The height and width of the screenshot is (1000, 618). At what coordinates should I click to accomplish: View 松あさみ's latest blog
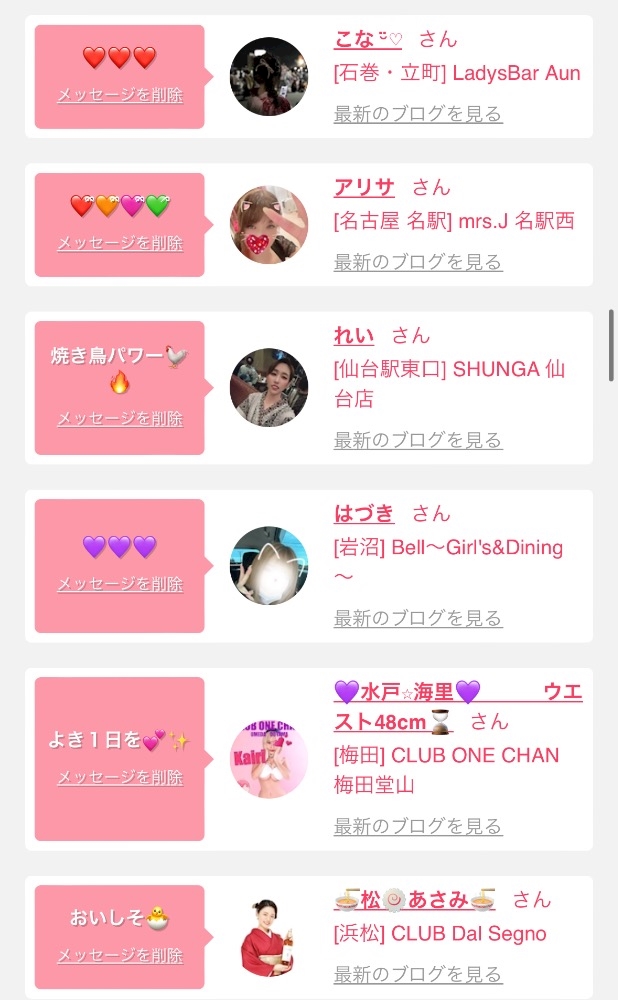point(418,974)
